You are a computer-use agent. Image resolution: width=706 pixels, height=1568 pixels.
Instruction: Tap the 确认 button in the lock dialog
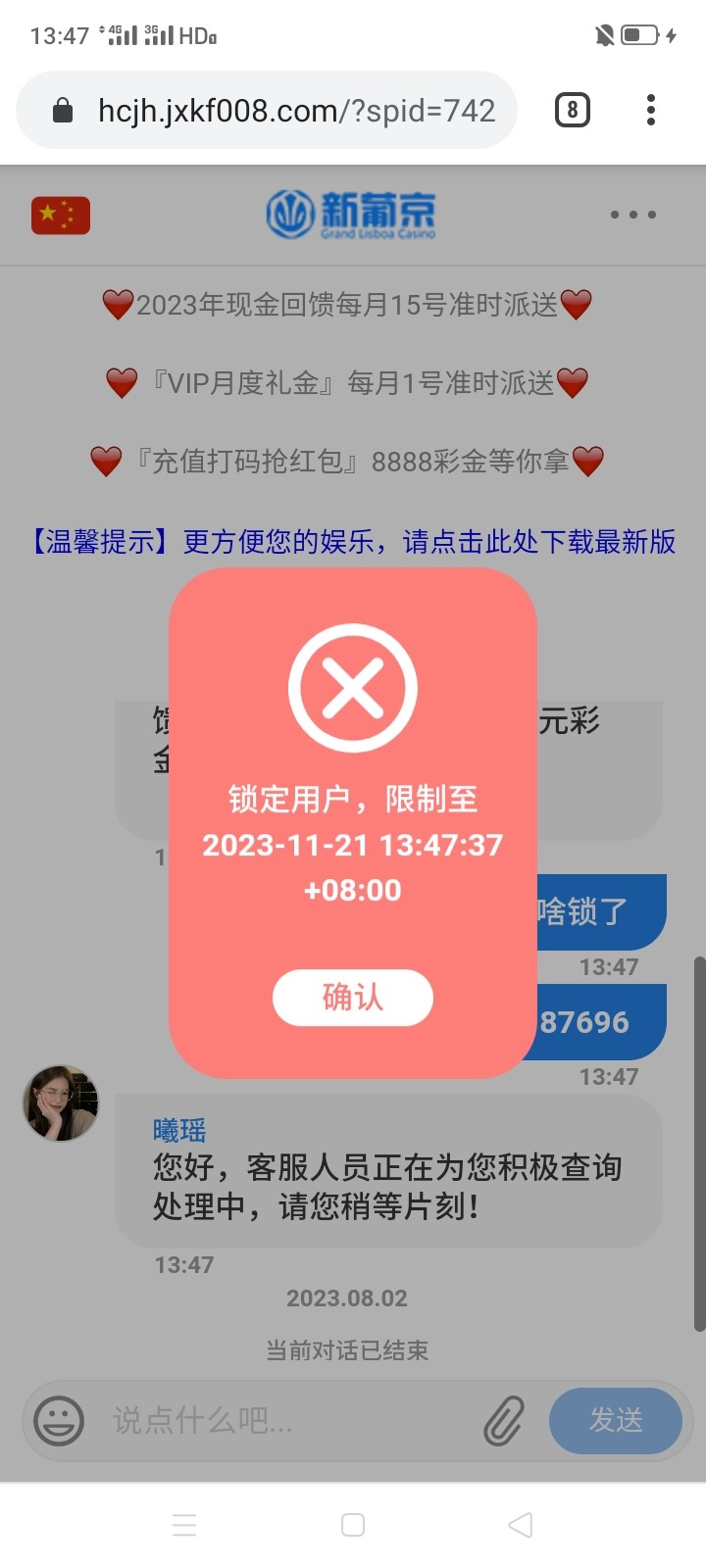353,998
